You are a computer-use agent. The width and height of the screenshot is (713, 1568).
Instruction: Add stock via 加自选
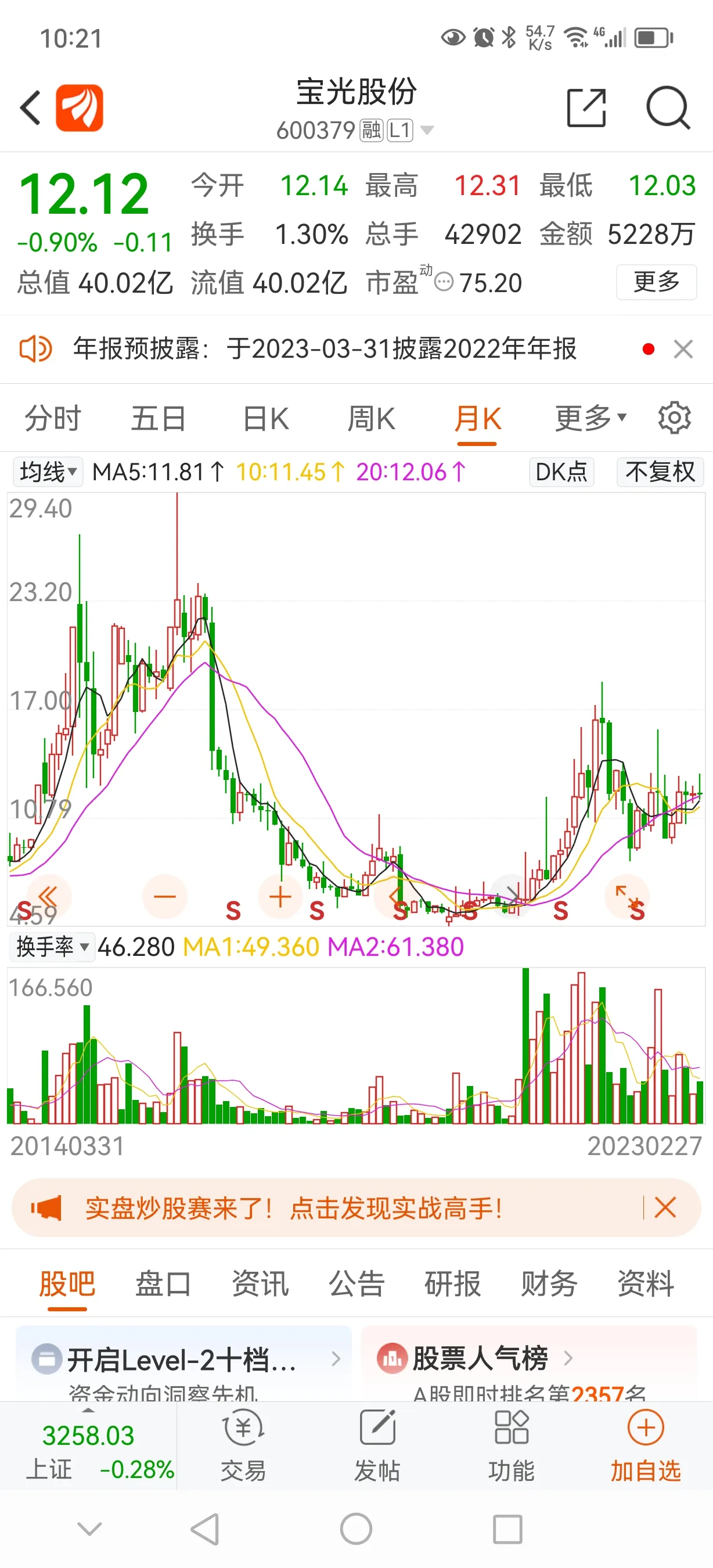click(x=646, y=1447)
